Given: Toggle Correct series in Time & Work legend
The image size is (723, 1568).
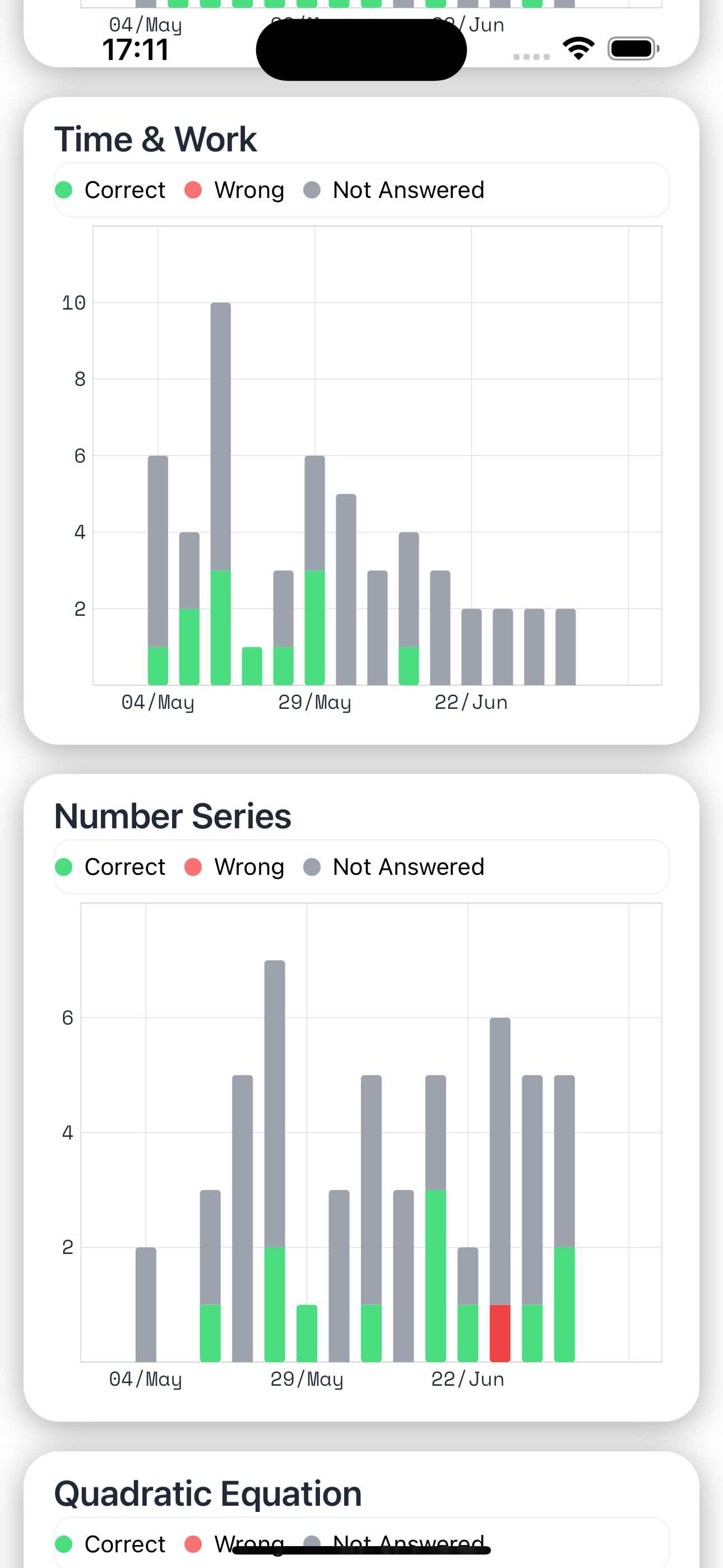Looking at the screenshot, I should [x=111, y=190].
